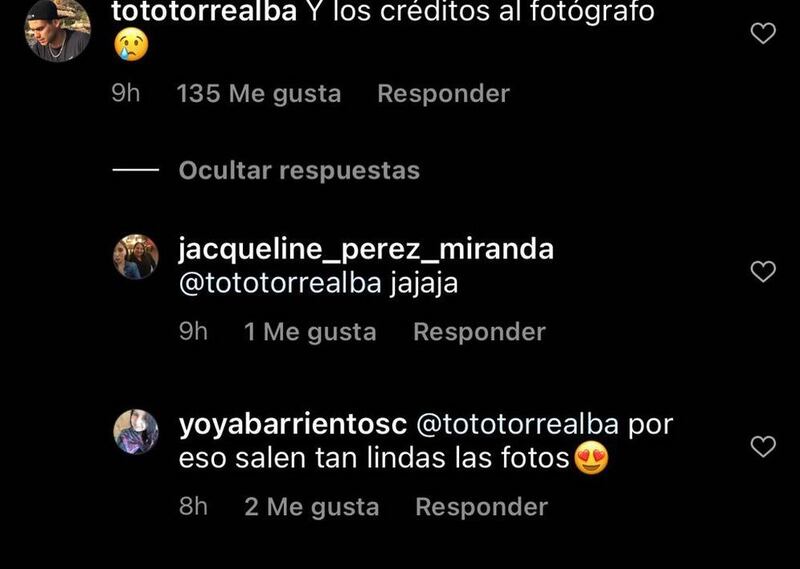Open yoyabarrientosc's profile picture
The height and width of the screenshot is (569, 800).
tap(136, 432)
